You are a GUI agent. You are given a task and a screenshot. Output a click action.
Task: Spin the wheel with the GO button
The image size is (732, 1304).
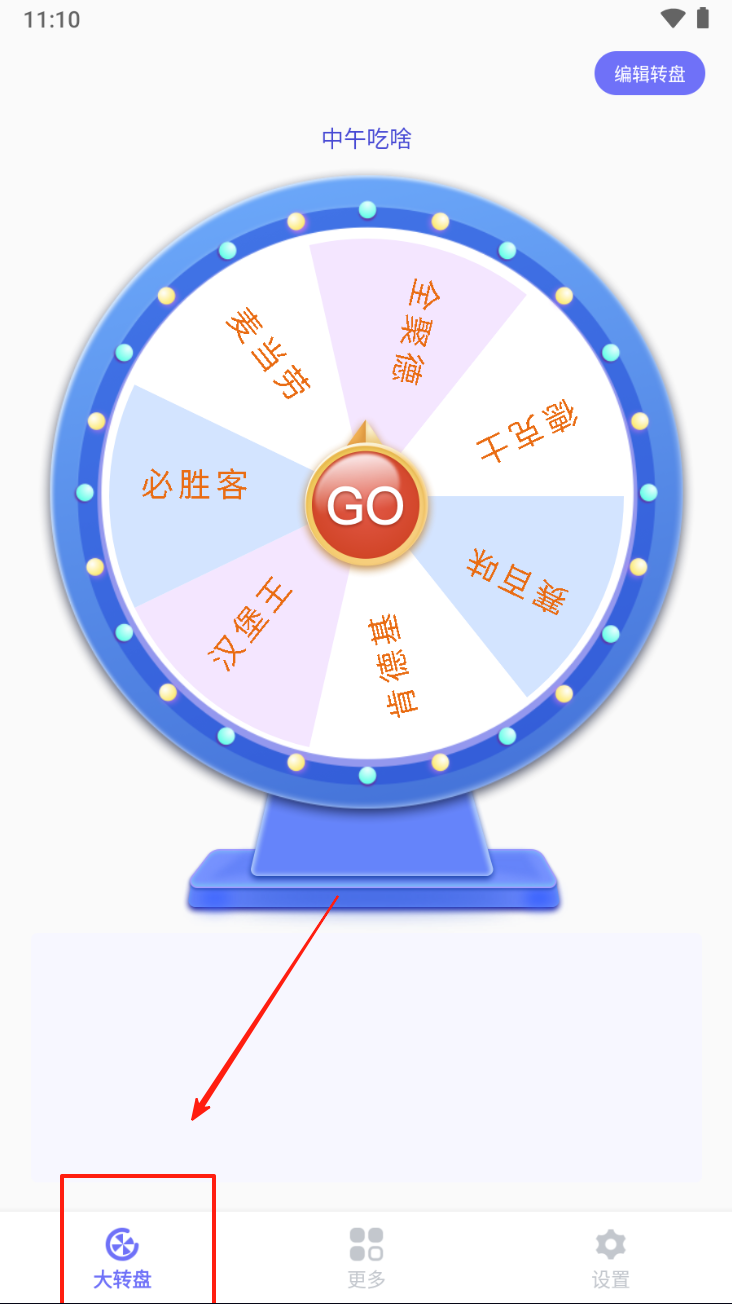point(366,507)
